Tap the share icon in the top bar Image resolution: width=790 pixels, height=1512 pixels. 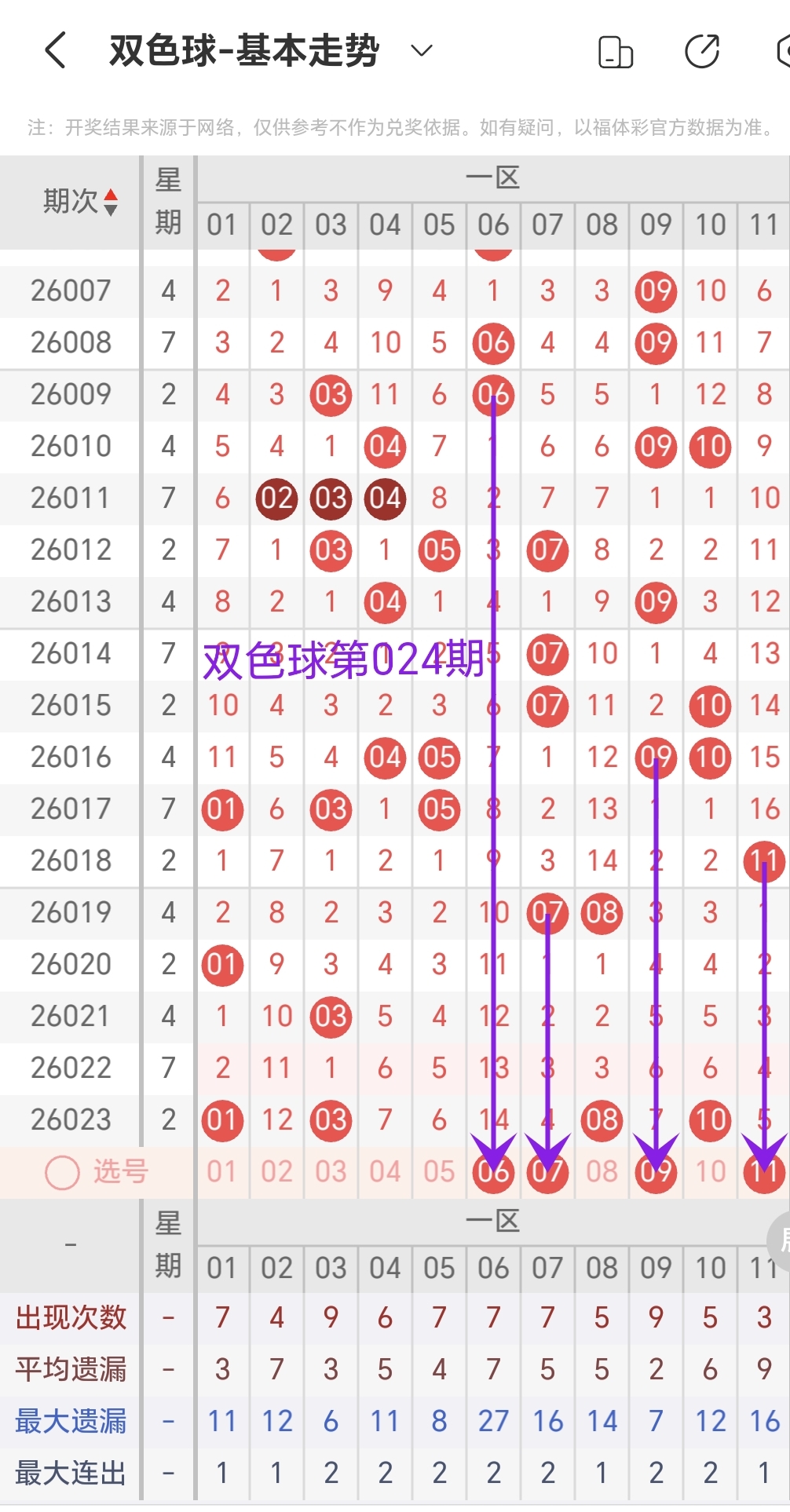701,49
